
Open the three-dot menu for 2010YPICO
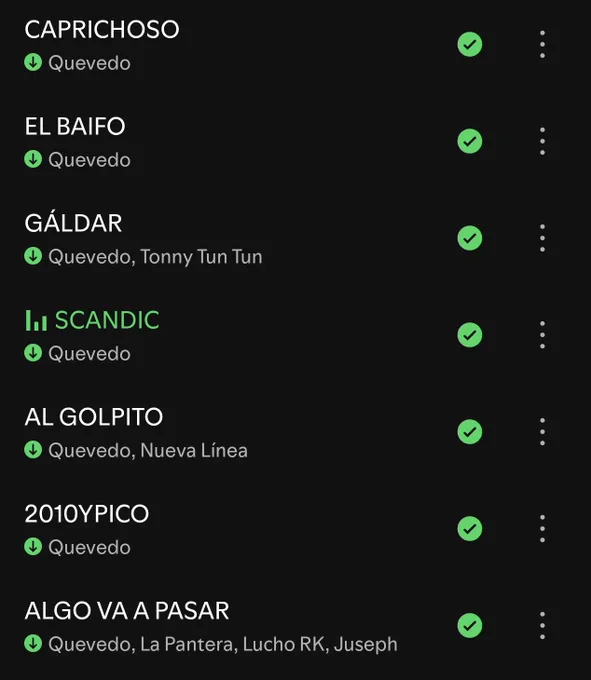pyautogui.click(x=542, y=529)
